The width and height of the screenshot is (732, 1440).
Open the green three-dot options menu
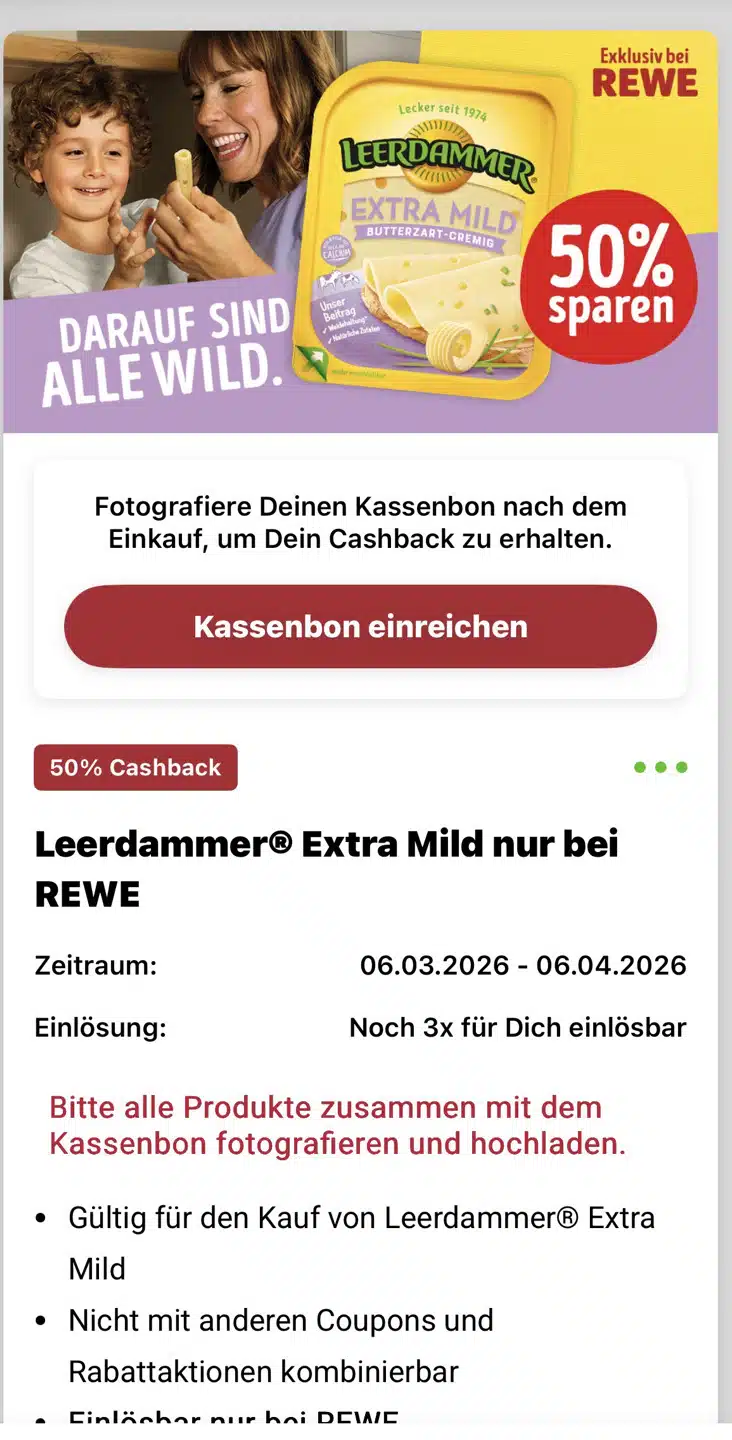661,768
